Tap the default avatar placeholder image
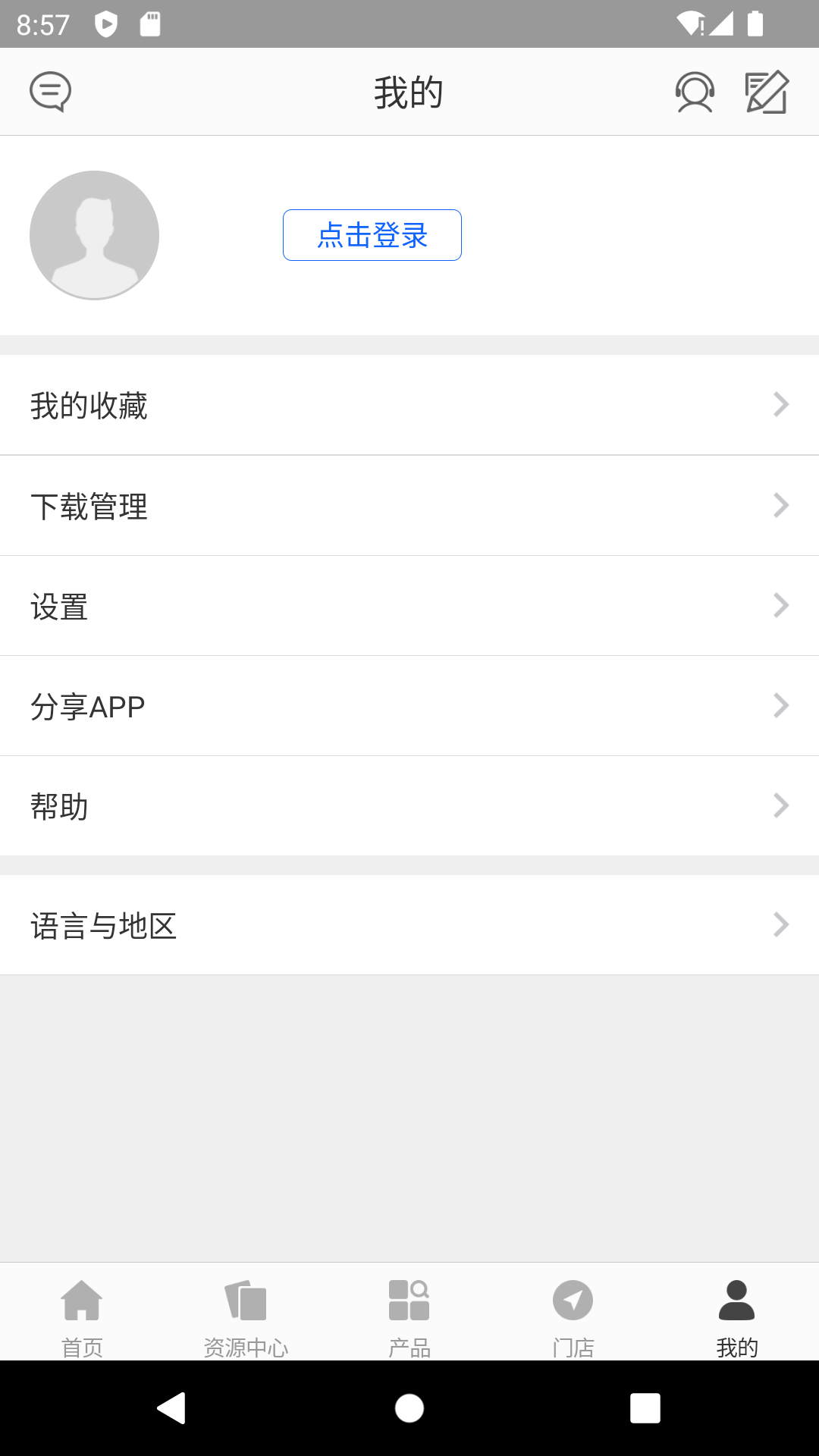 click(x=94, y=235)
